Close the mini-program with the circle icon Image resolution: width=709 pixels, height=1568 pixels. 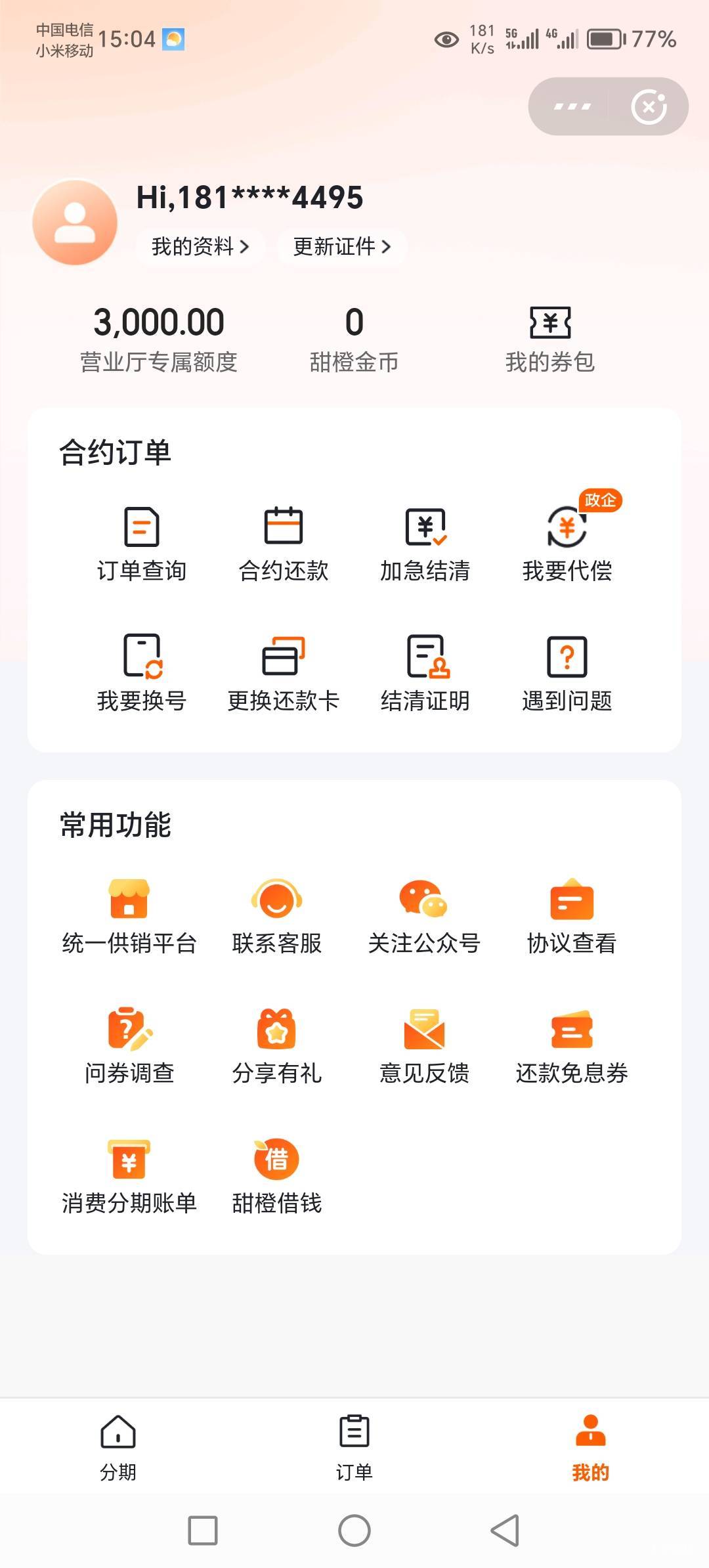coord(649,107)
